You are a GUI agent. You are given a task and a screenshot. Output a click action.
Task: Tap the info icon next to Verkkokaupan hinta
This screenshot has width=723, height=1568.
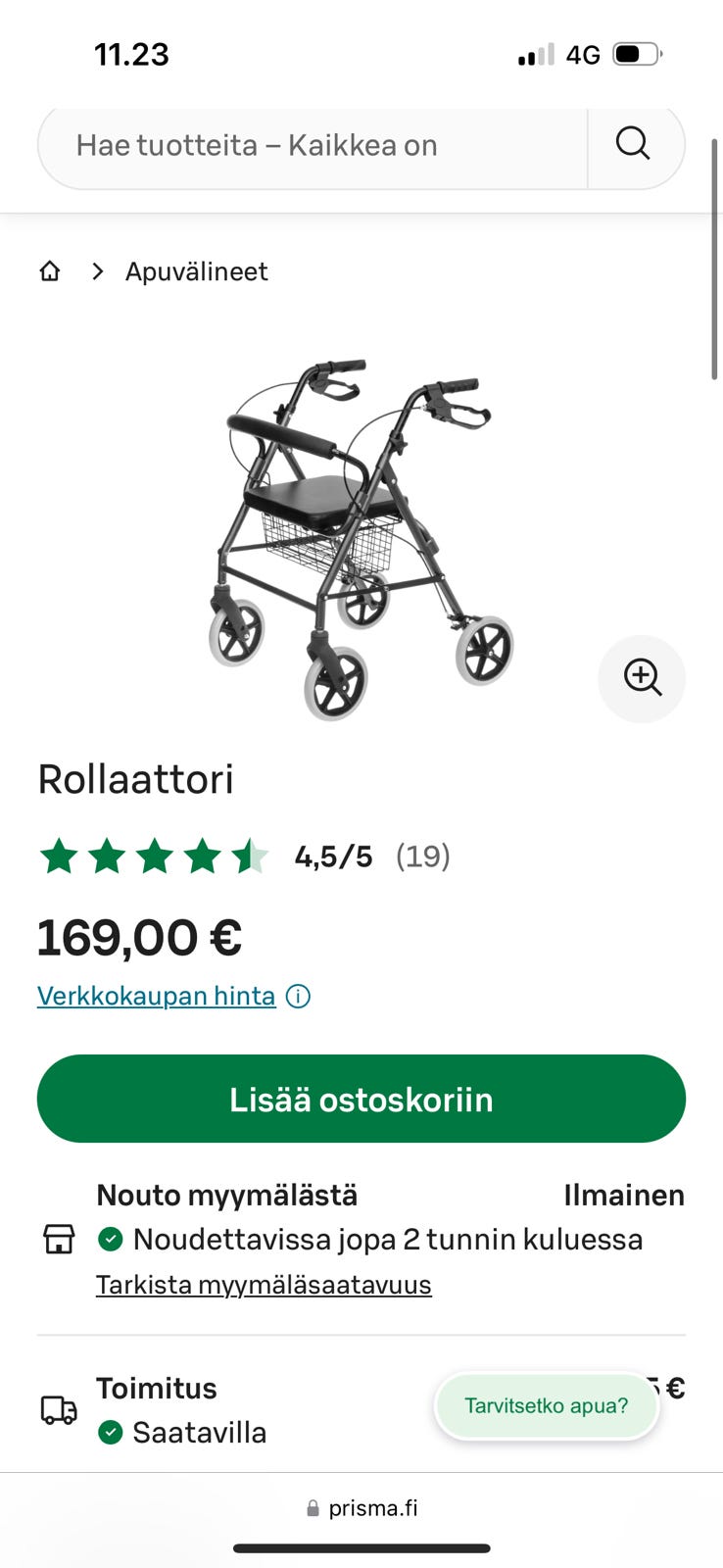(297, 996)
